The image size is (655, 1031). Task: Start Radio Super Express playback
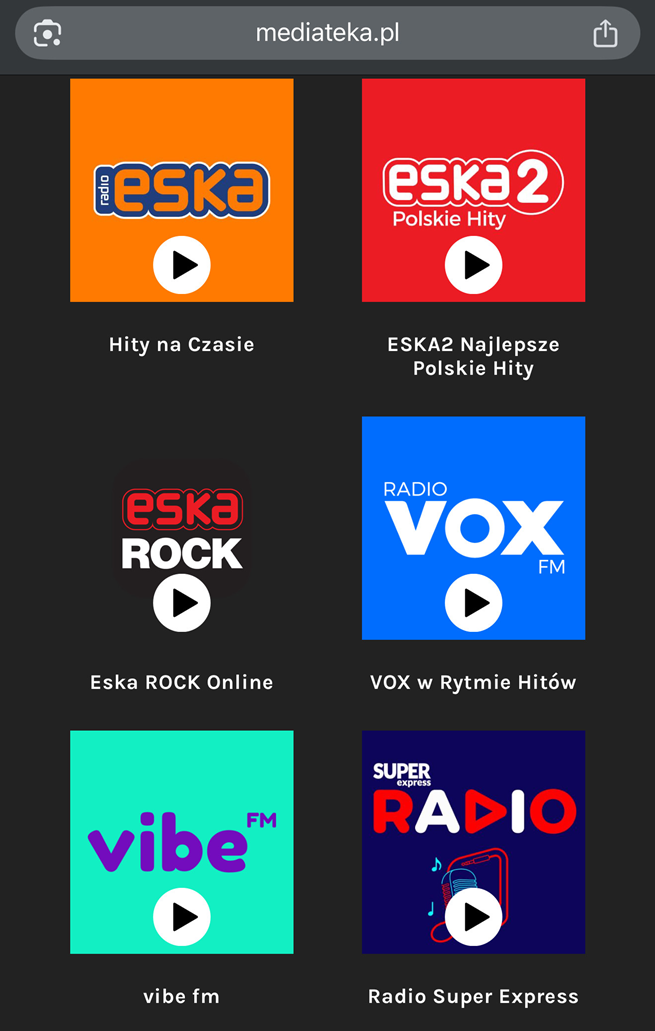pyautogui.click(x=473, y=917)
